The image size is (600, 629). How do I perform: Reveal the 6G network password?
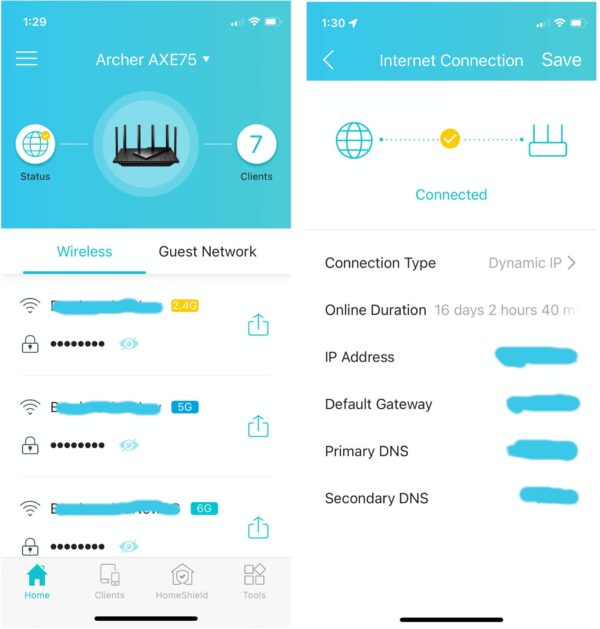tap(128, 546)
